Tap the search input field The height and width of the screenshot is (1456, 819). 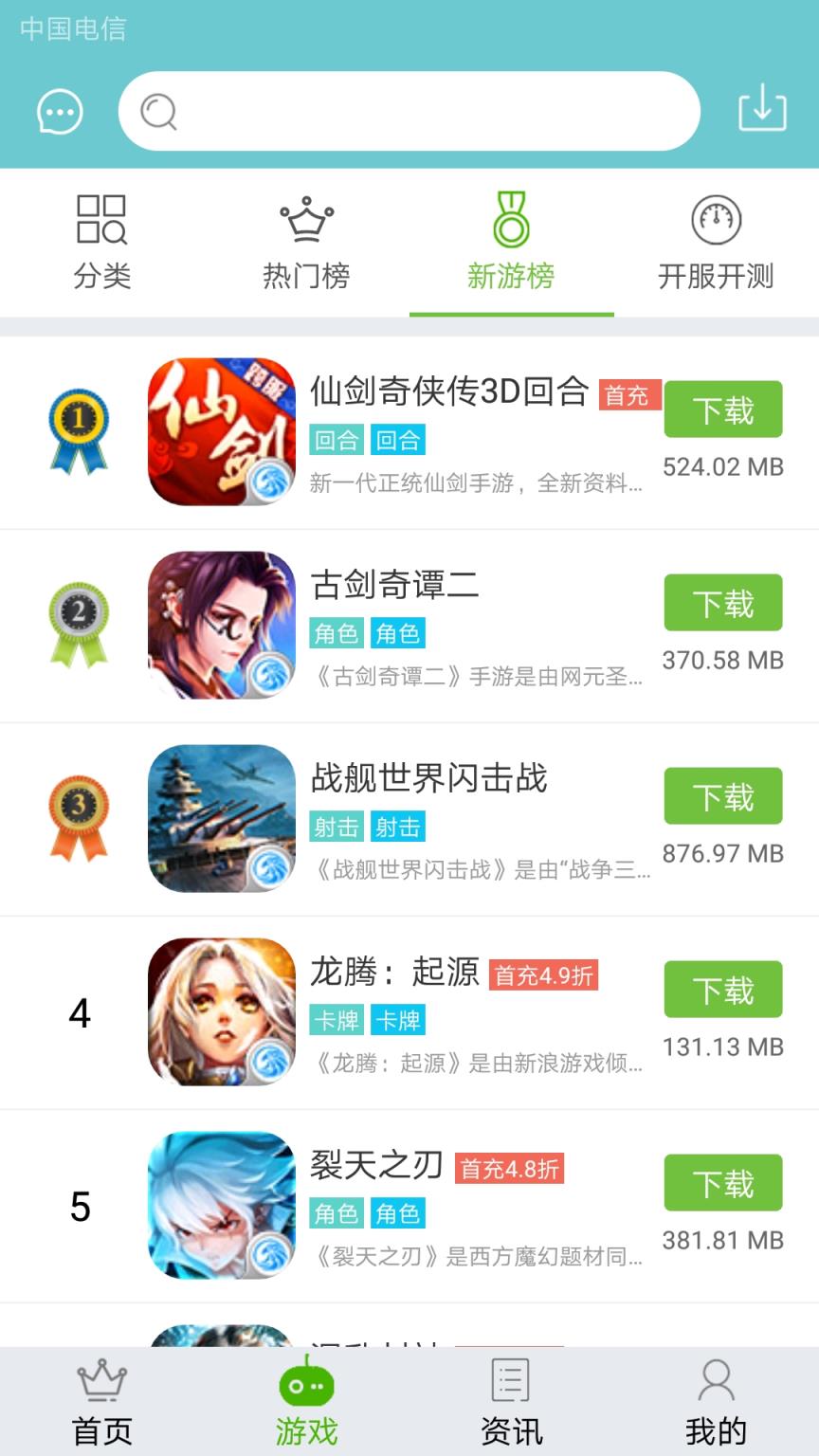coord(409,111)
